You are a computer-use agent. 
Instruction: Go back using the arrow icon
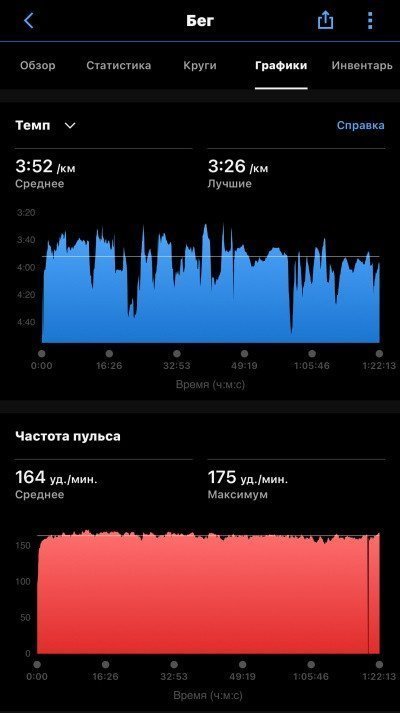pyautogui.click(x=29, y=20)
